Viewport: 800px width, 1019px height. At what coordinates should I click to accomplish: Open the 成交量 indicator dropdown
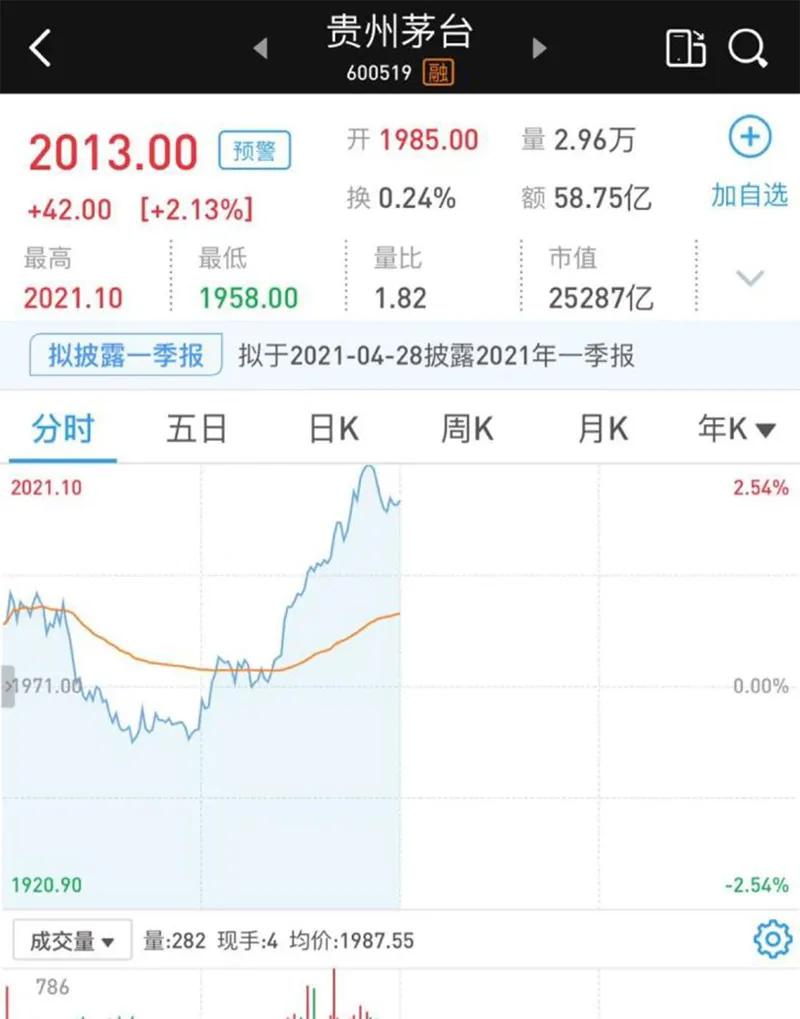[72, 940]
